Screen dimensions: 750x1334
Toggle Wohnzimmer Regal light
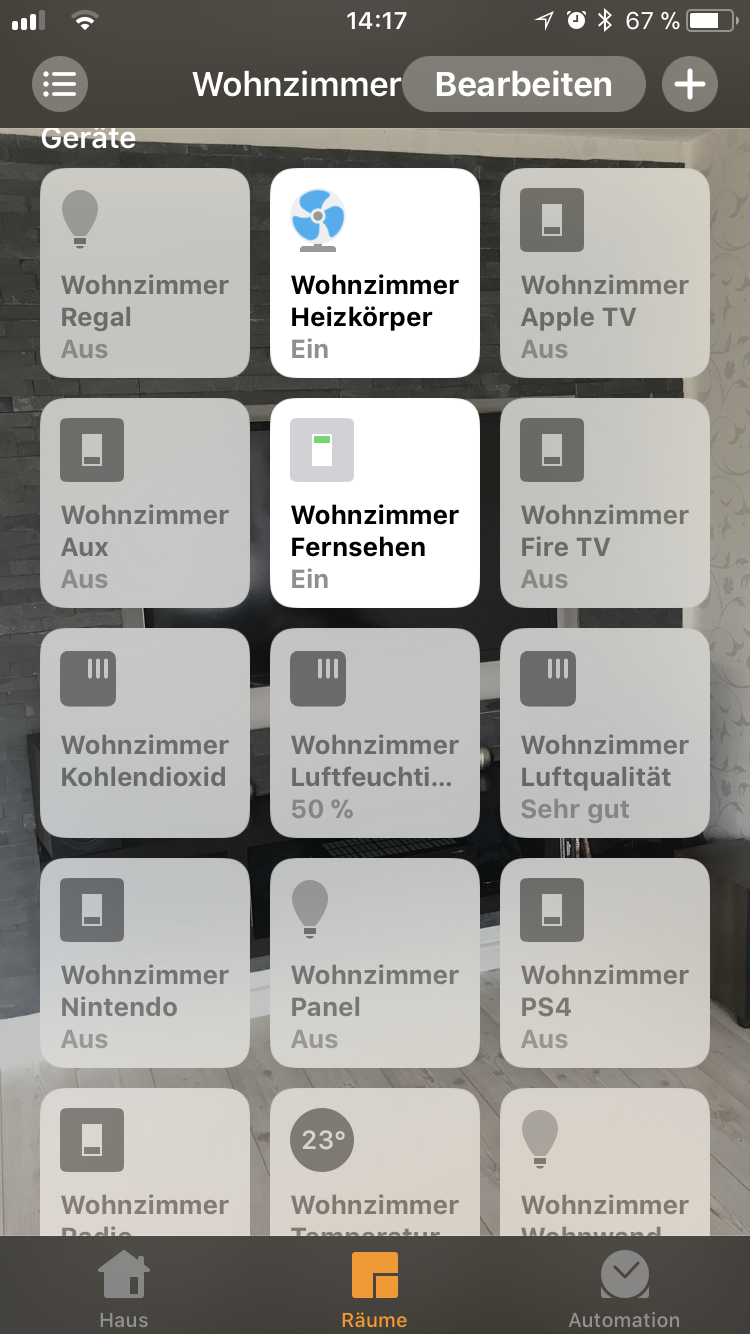point(145,273)
